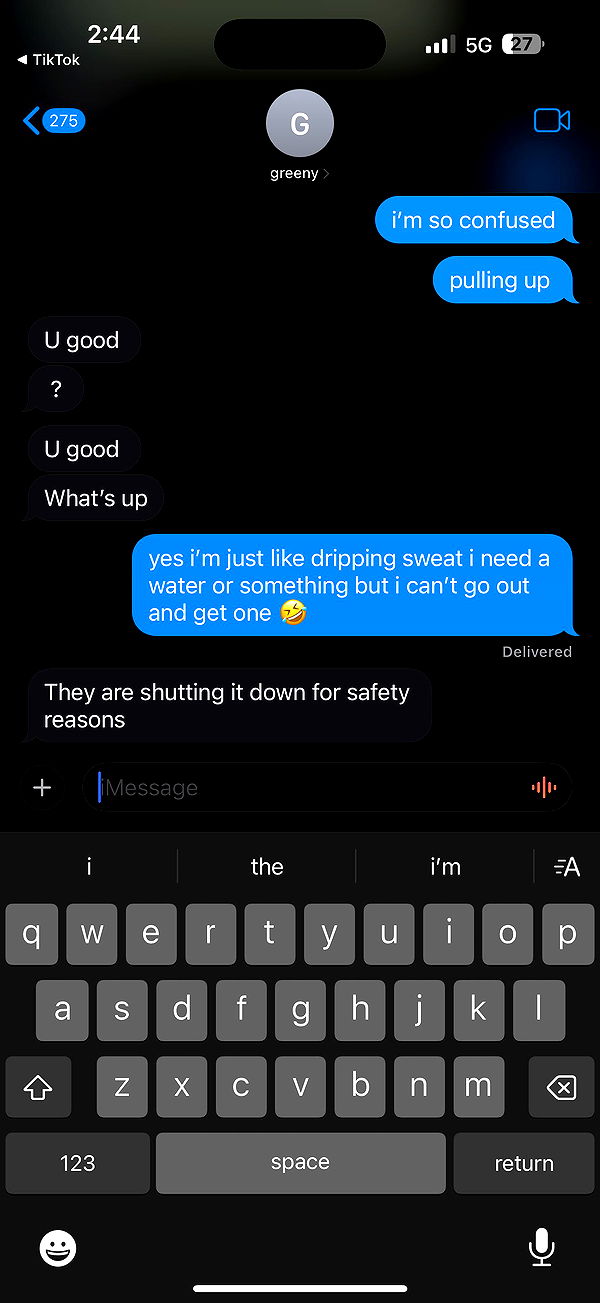
Task: Insert the suggested word "the"
Action: pyautogui.click(x=267, y=867)
